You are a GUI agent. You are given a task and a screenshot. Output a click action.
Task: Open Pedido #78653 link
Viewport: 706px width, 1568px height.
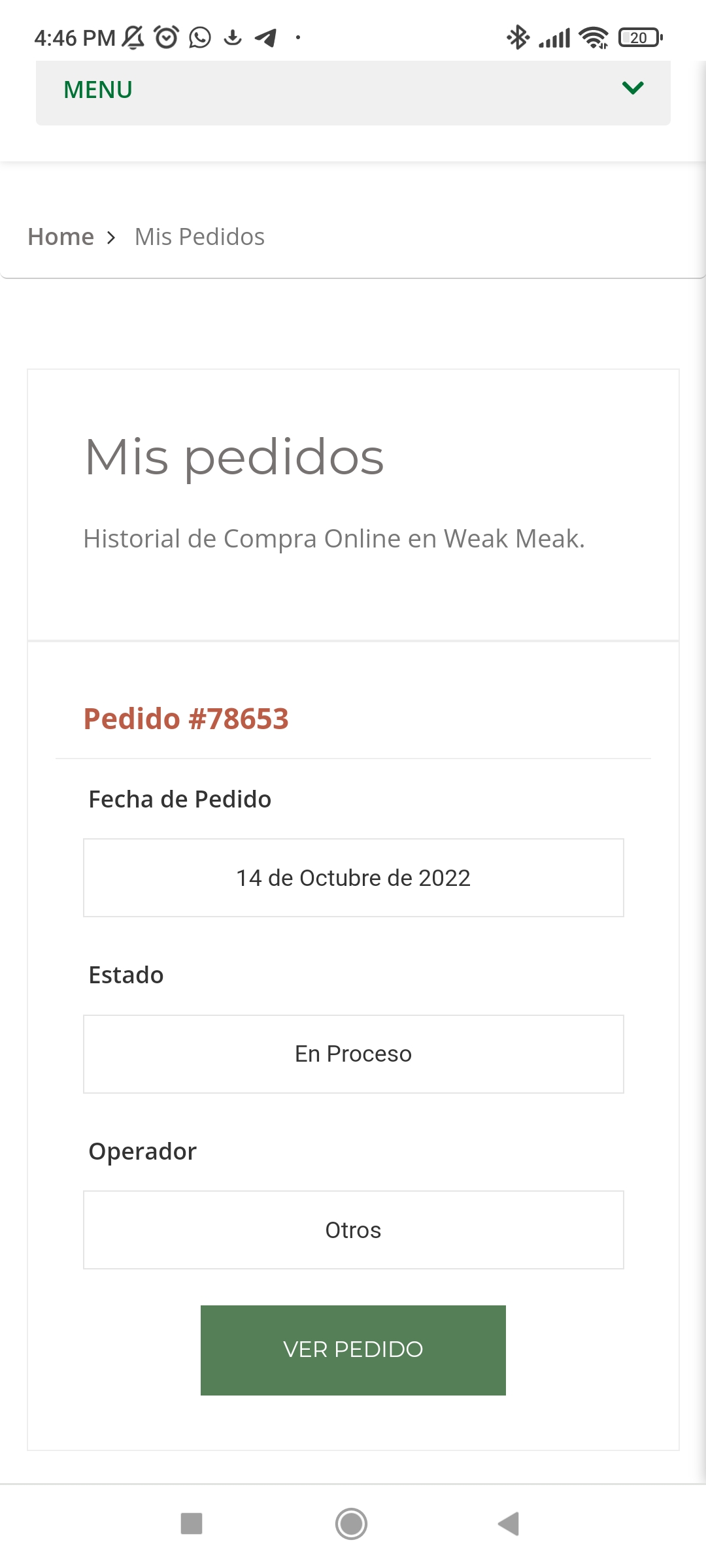pos(186,719)
